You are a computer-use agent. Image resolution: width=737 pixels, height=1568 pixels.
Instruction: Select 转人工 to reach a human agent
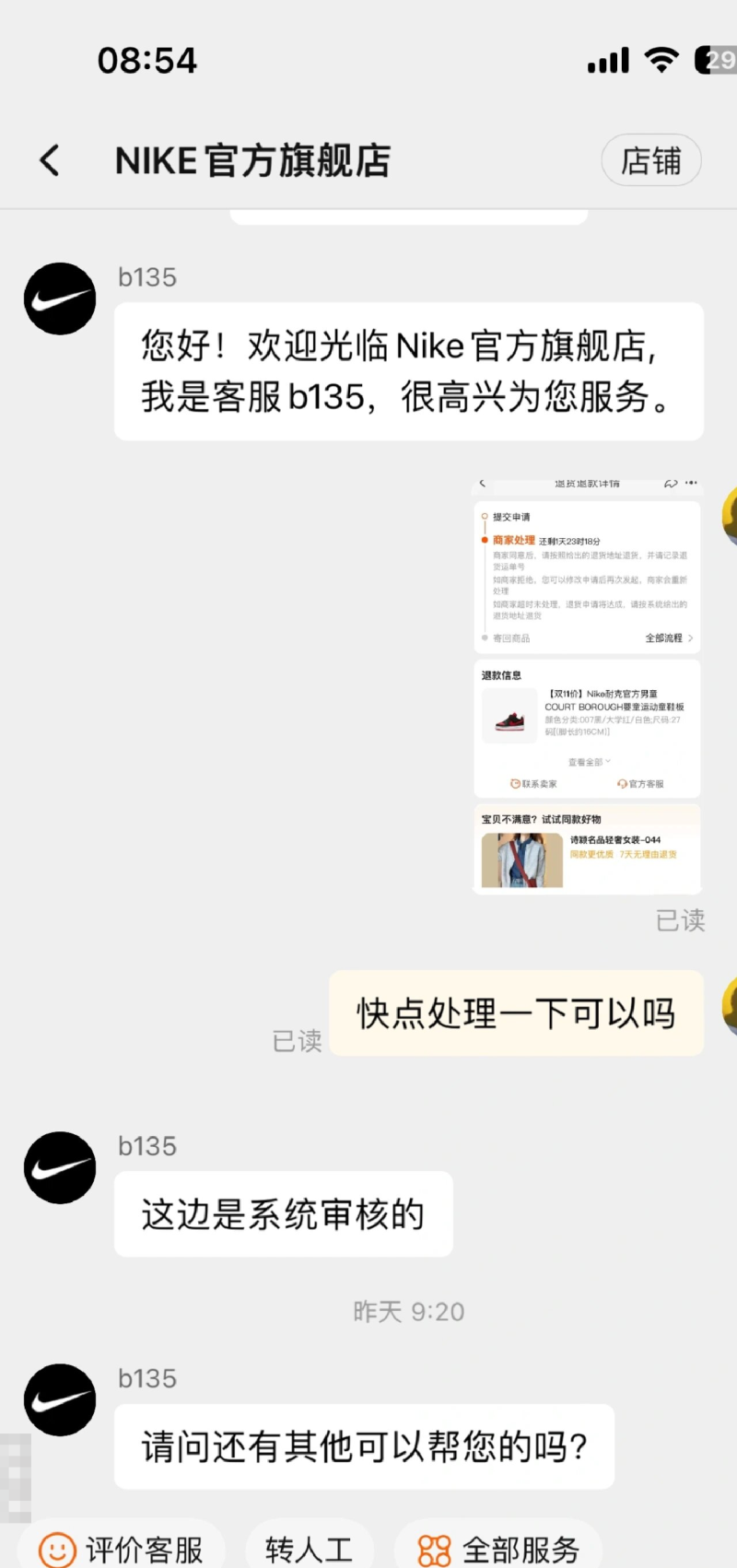(310, 1549)
